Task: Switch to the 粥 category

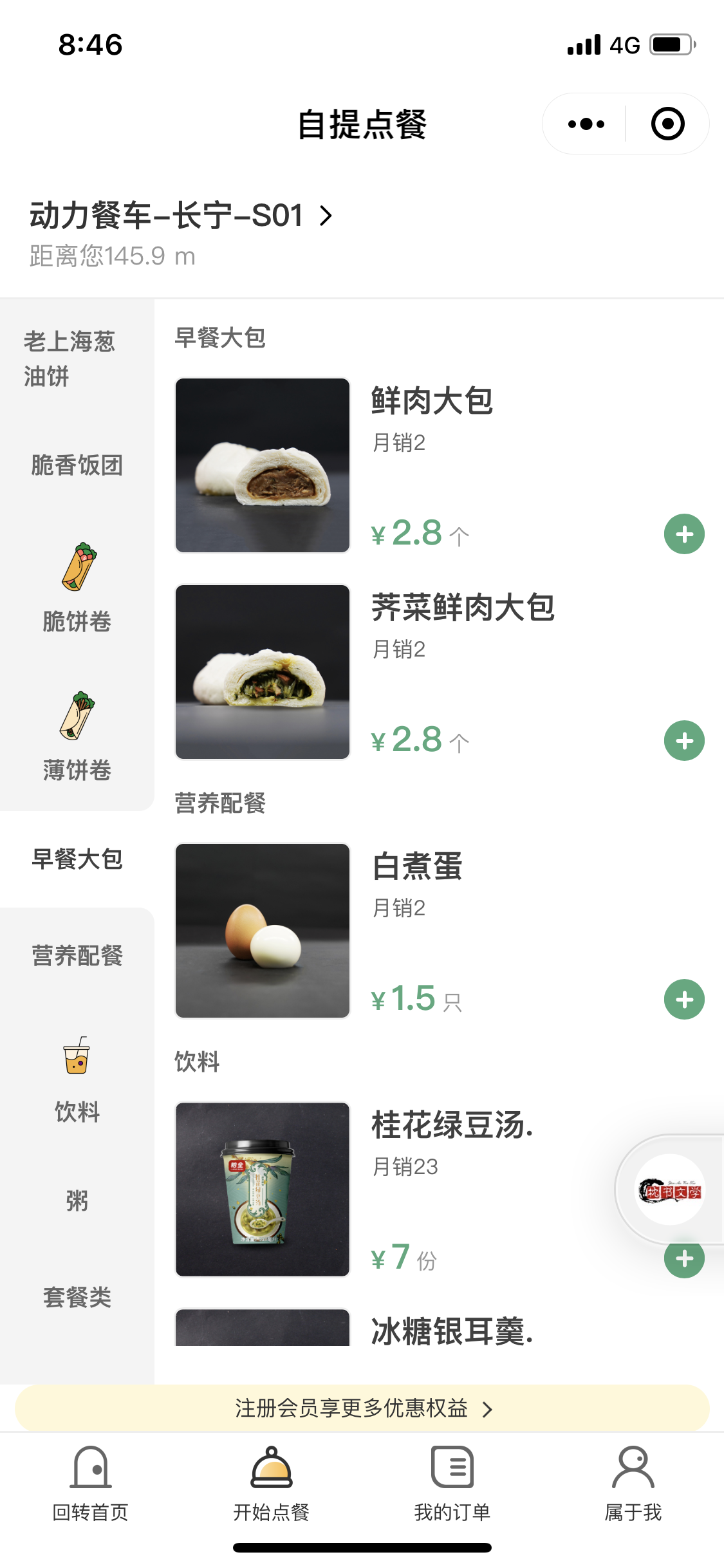Action: point(77,1200)
